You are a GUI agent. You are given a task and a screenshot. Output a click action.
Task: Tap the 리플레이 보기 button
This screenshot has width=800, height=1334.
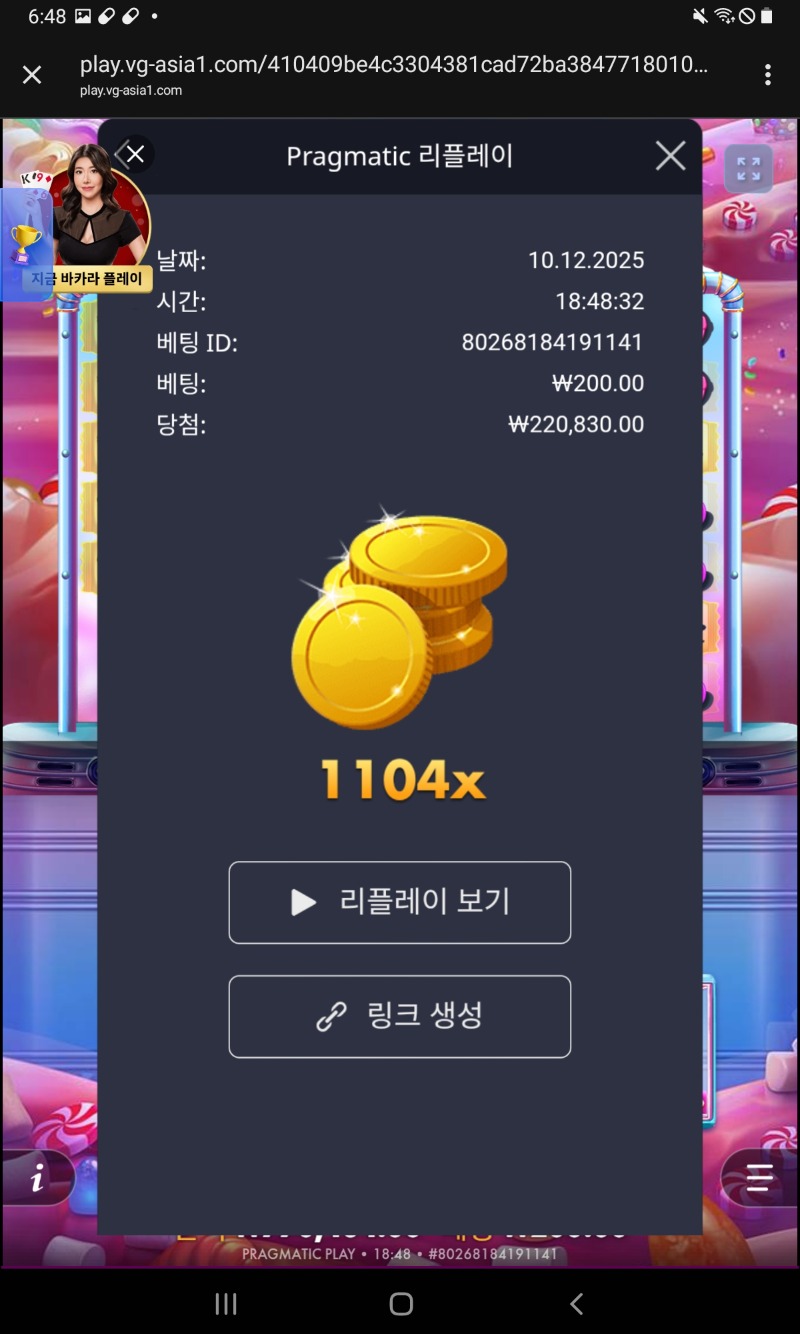pyautogui.click(x=400, y=902)
